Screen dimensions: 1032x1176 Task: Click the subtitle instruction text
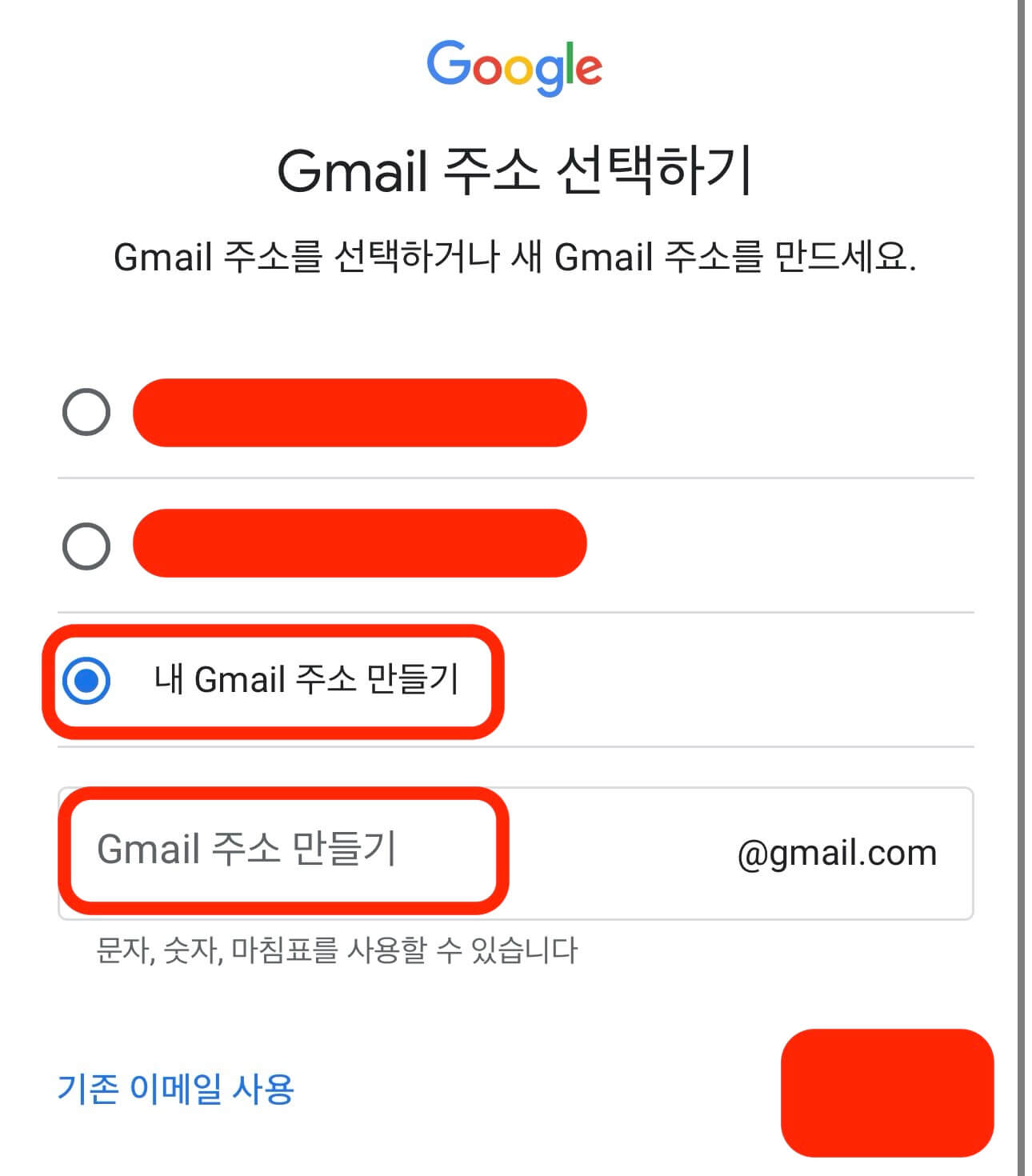[x=516, y=258]
